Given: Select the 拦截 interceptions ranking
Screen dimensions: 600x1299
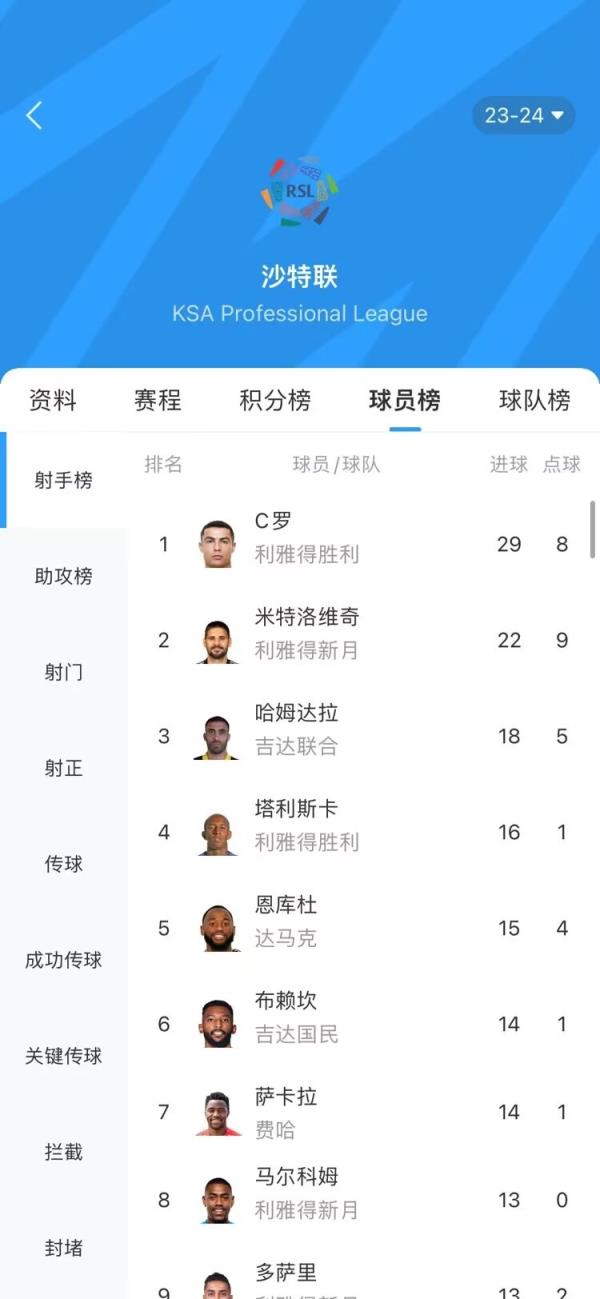Looking at the screenshot, I should click(x=64, y=1152).
